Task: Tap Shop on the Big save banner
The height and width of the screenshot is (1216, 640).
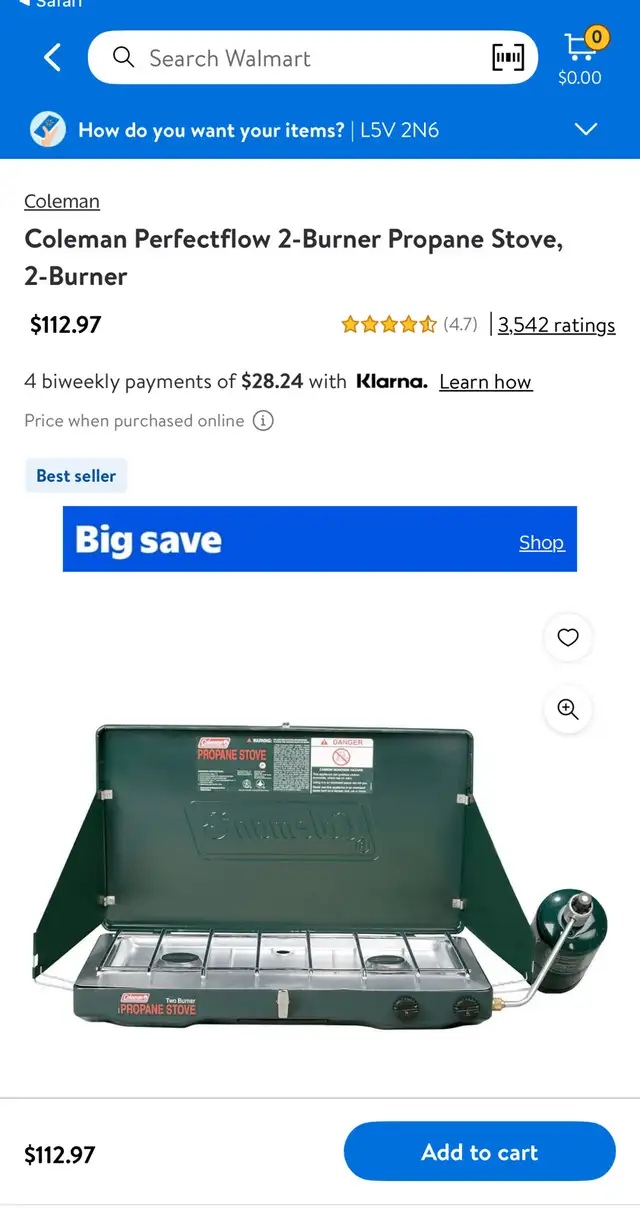Action: coord(541,542)
